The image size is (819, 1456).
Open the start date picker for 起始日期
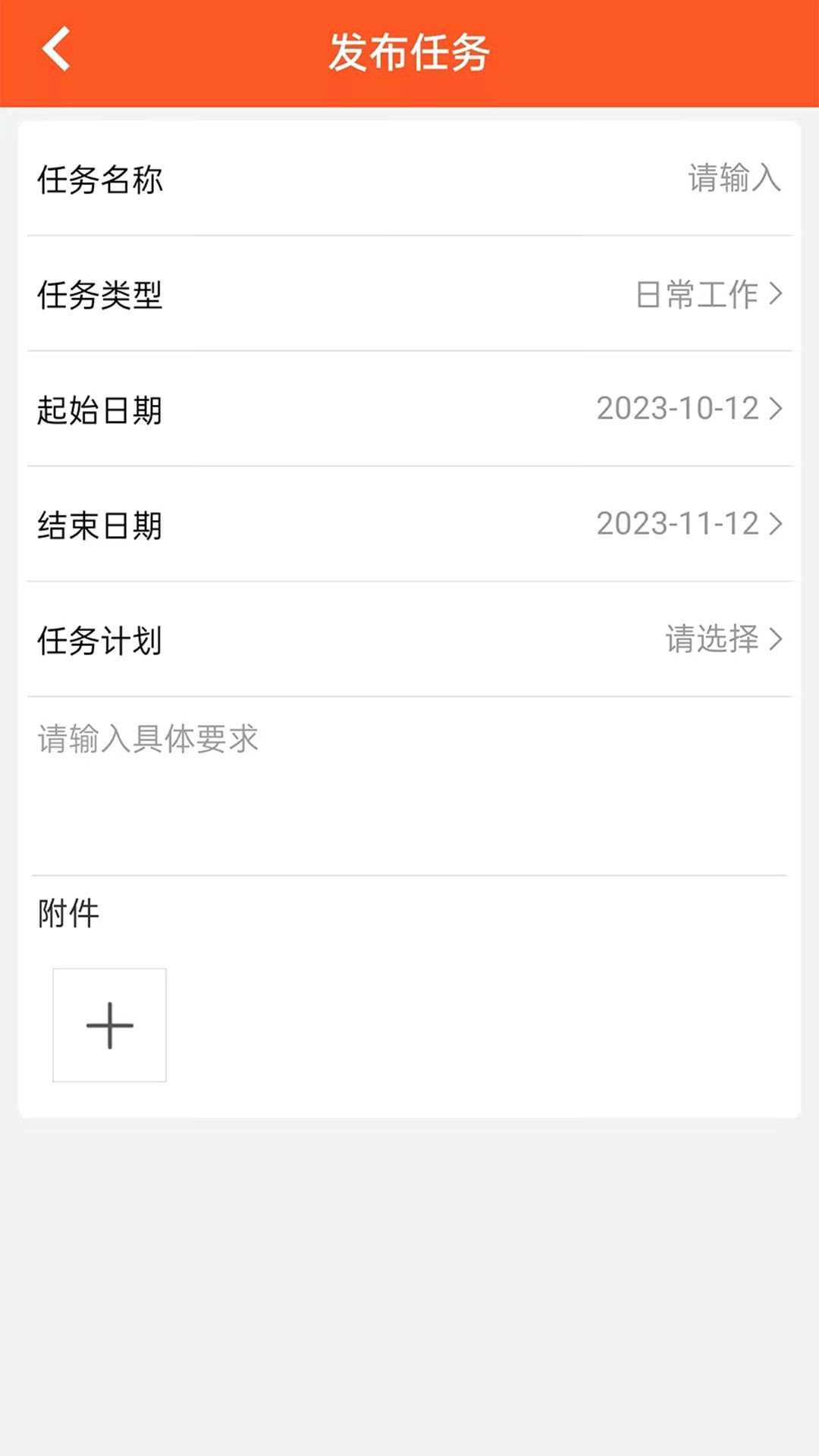coord(679,409)
